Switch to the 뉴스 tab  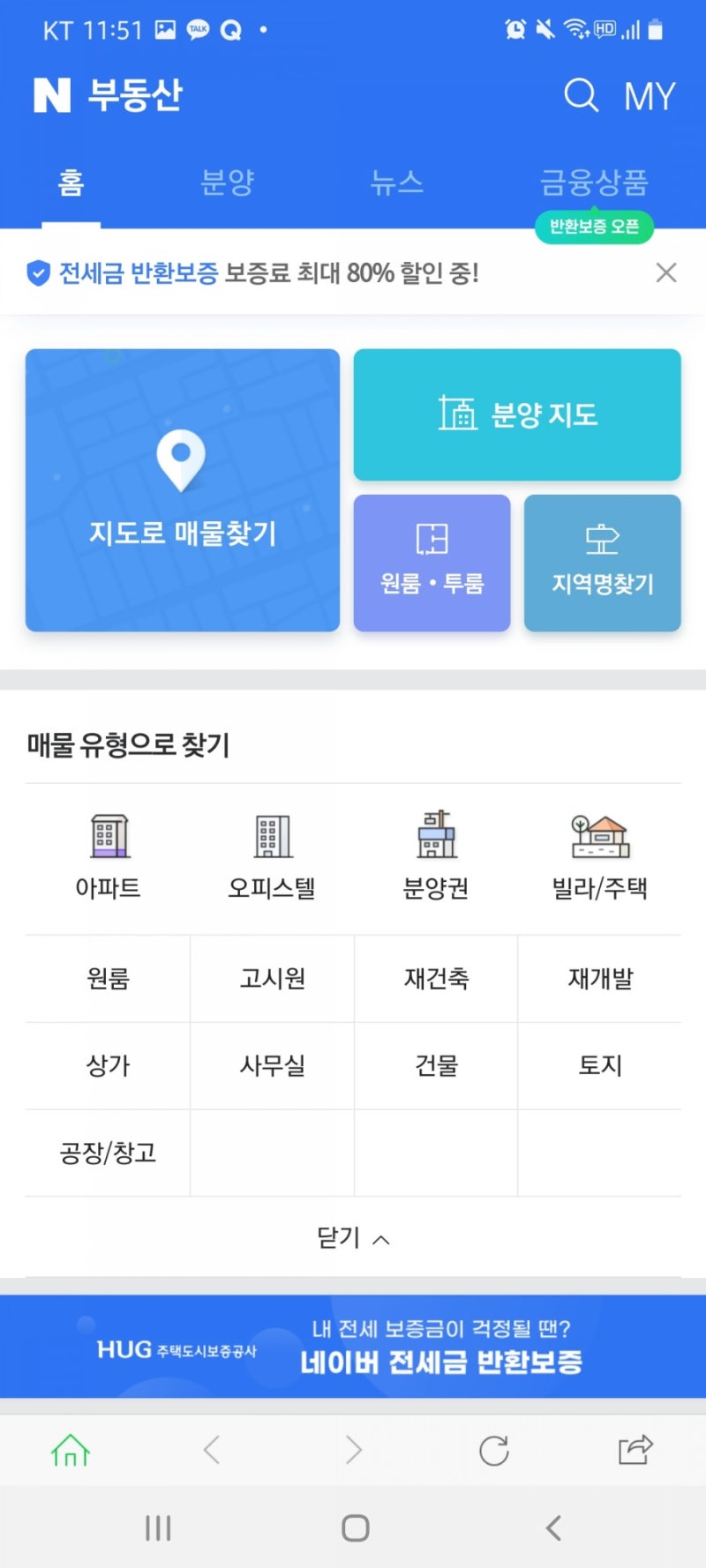(396, 183)
